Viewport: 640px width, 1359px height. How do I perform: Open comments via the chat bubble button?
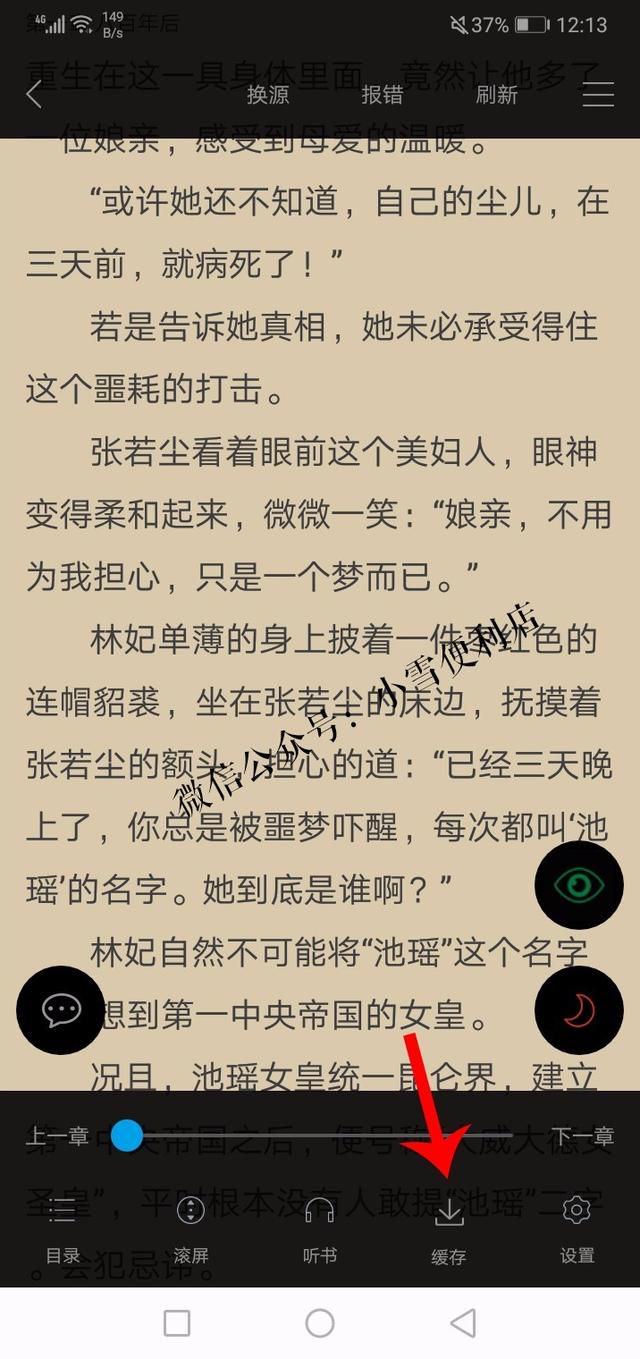click(60, 1011)
